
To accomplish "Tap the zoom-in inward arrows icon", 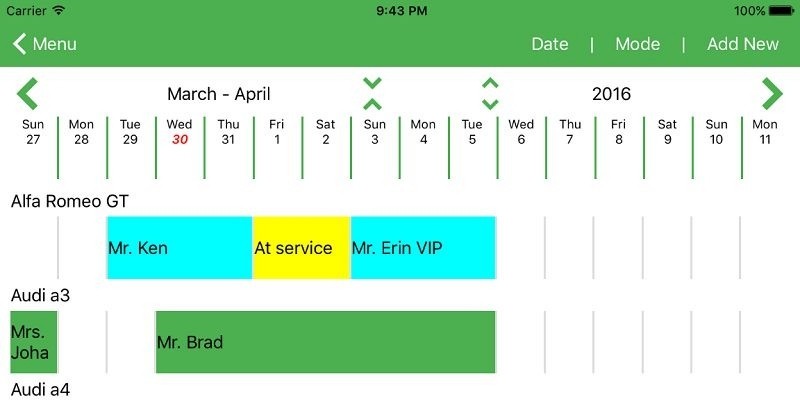I will (372, 94).
